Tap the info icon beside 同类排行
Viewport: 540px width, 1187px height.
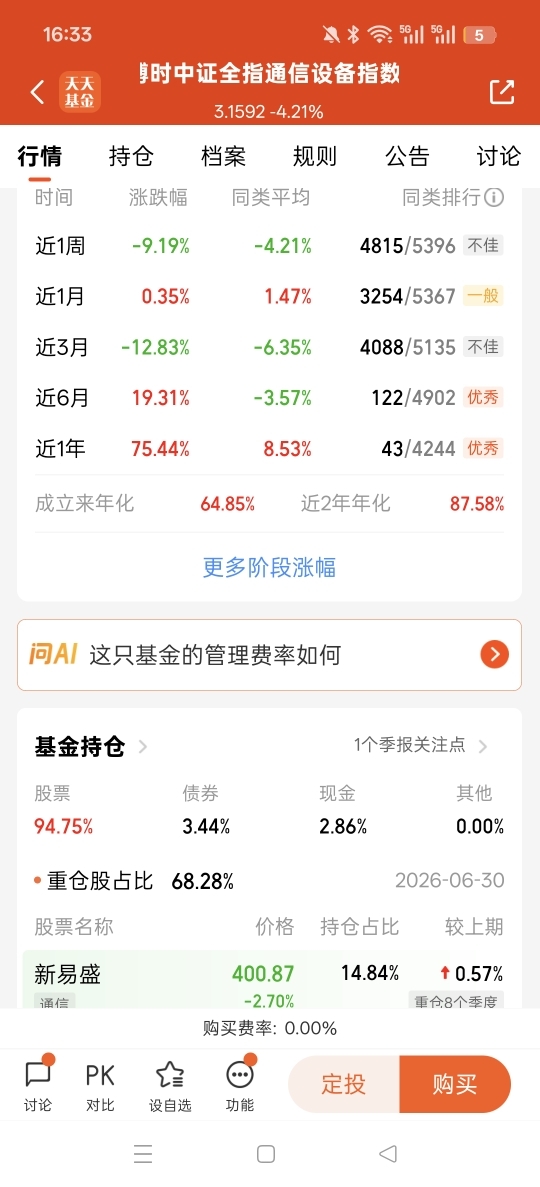coord(494,198)
